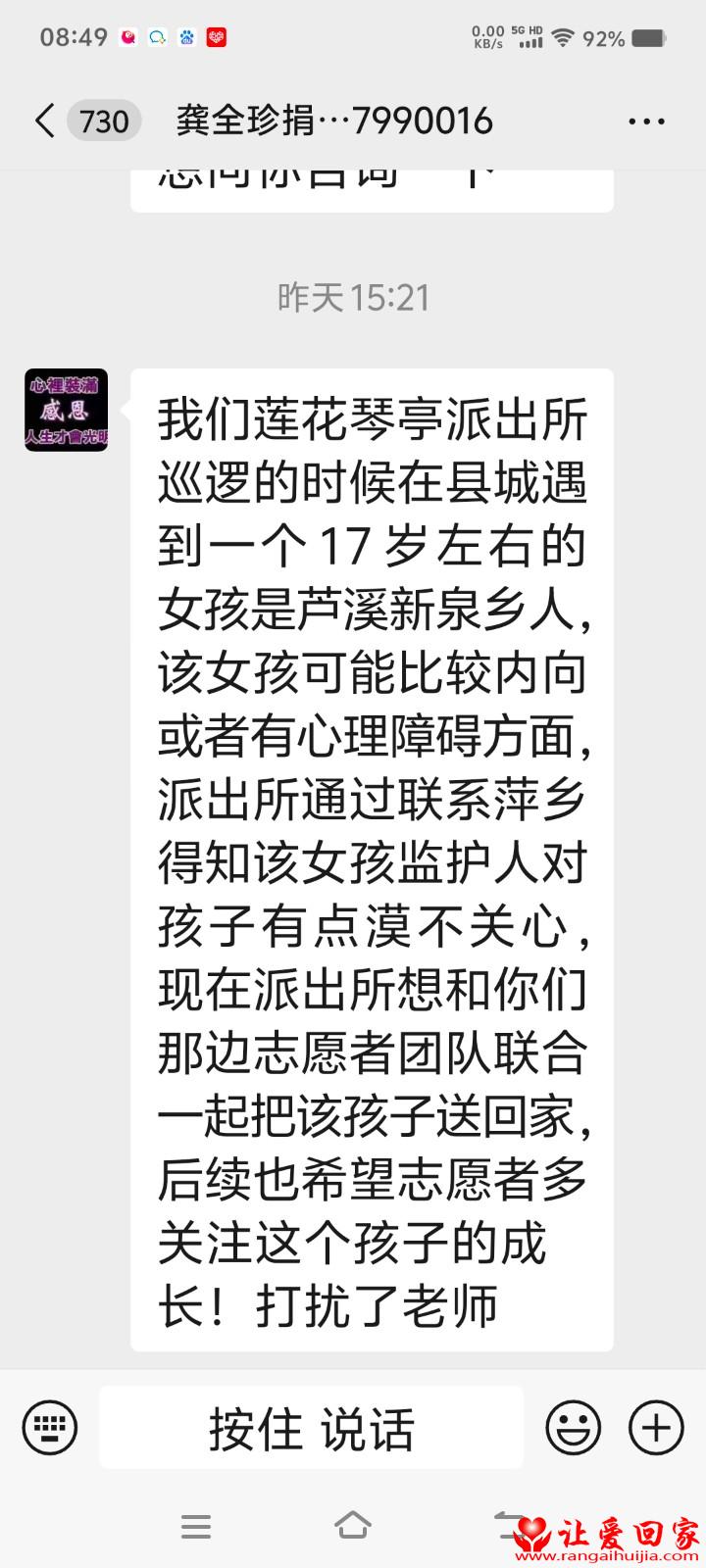Open the sender's profile avatar

(67, 410)
